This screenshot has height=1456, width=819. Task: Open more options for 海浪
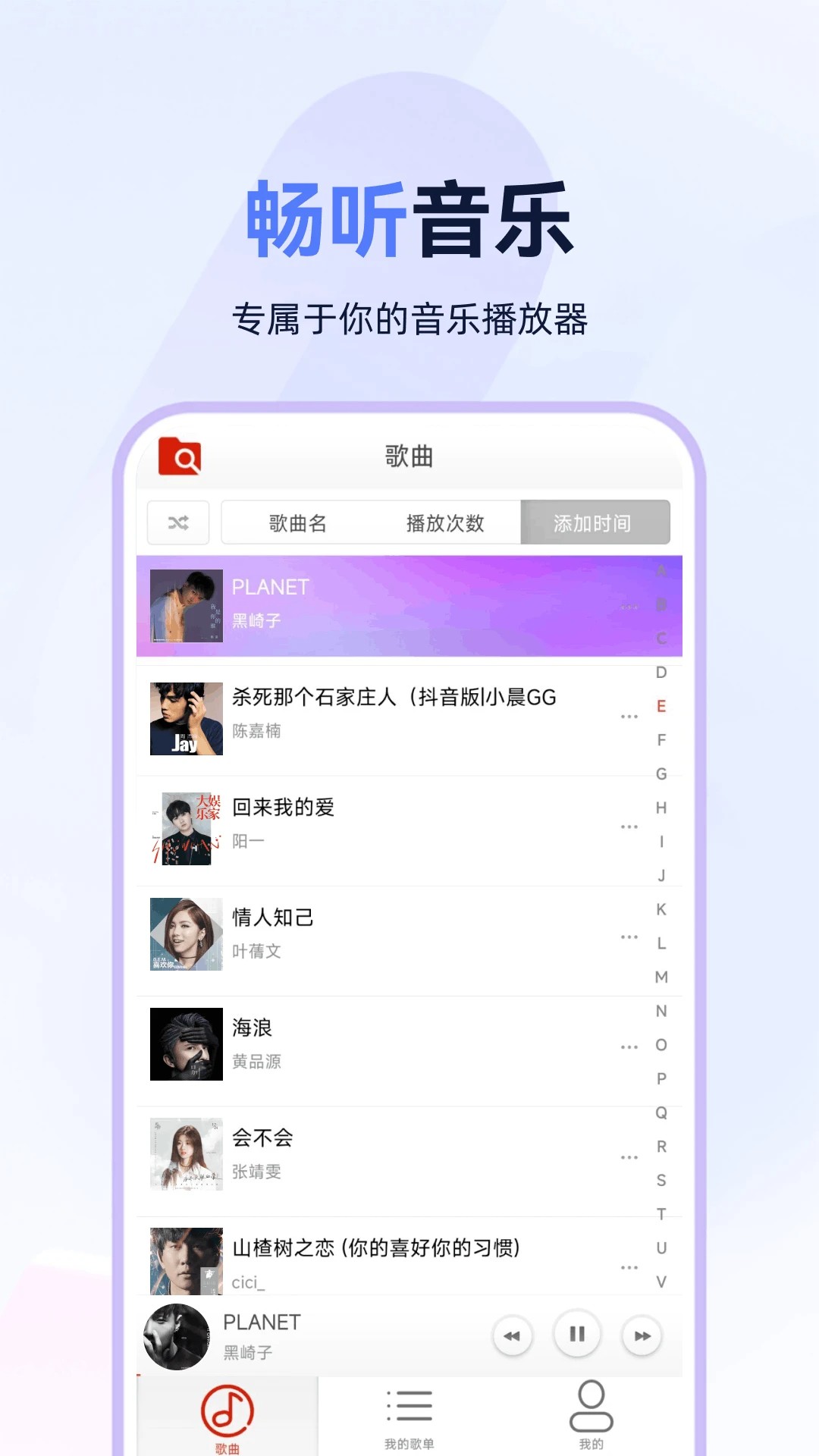(629, 1046)
